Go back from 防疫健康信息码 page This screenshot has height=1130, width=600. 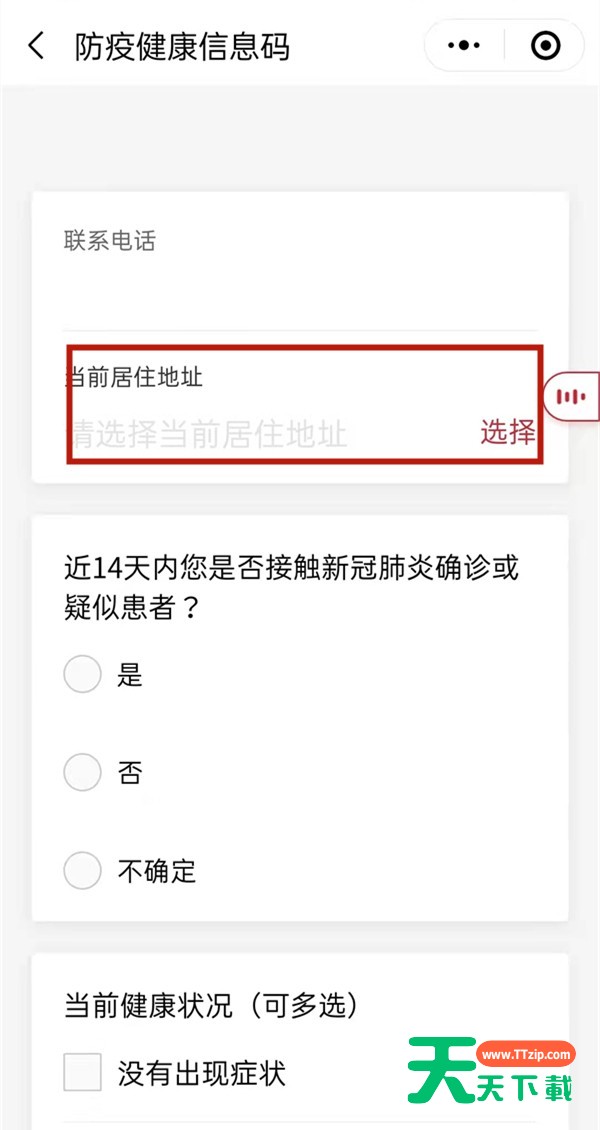click(x=37, y=46)
